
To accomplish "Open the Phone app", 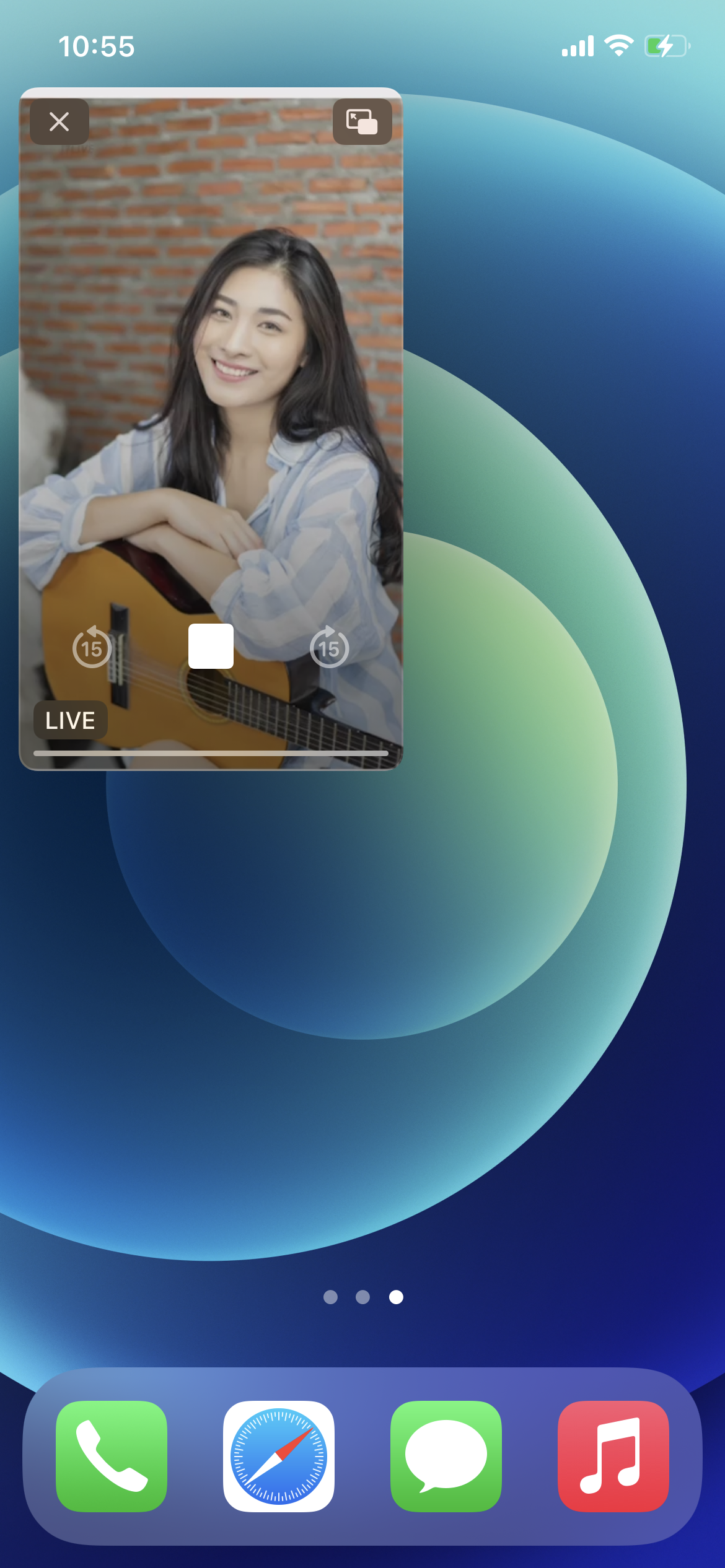I will 112,1456.
